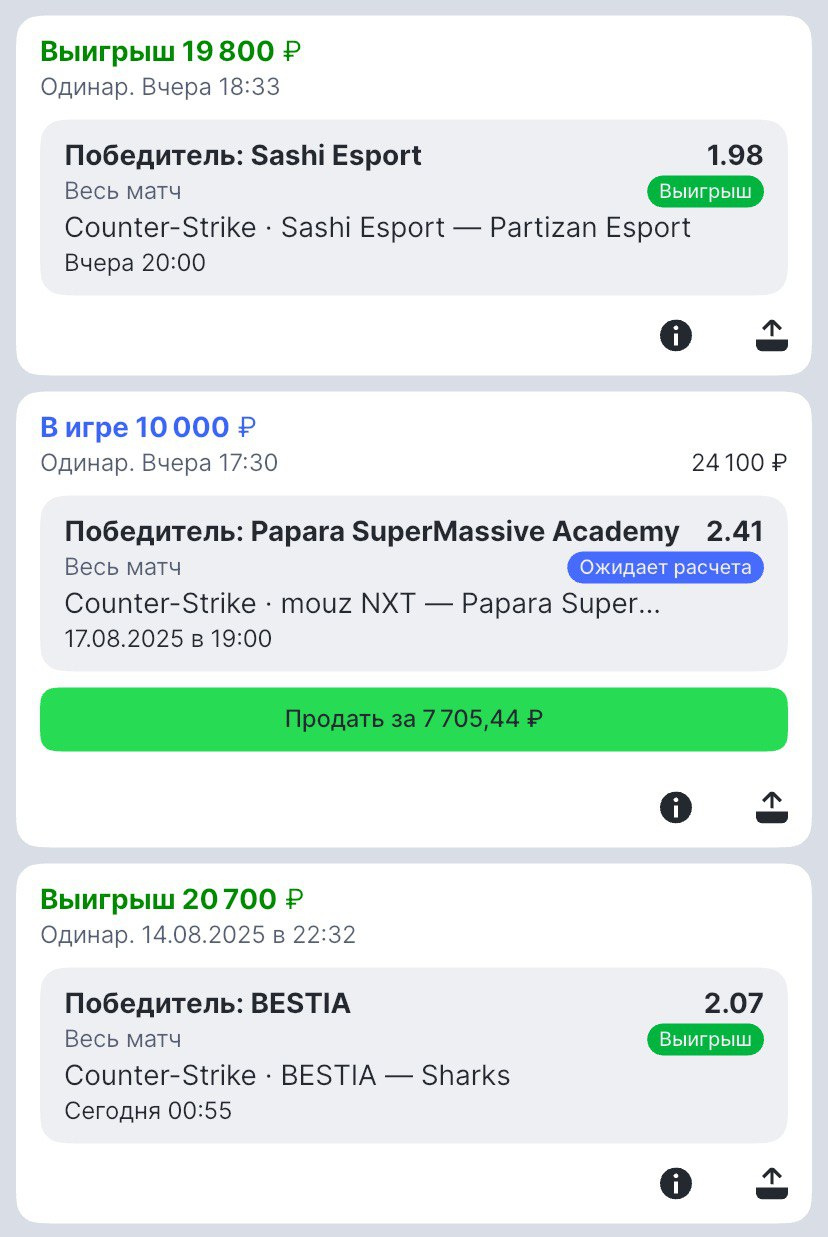Share the Sashi Esport winning bet
The image size is (828, 1237).
(771, 336)
